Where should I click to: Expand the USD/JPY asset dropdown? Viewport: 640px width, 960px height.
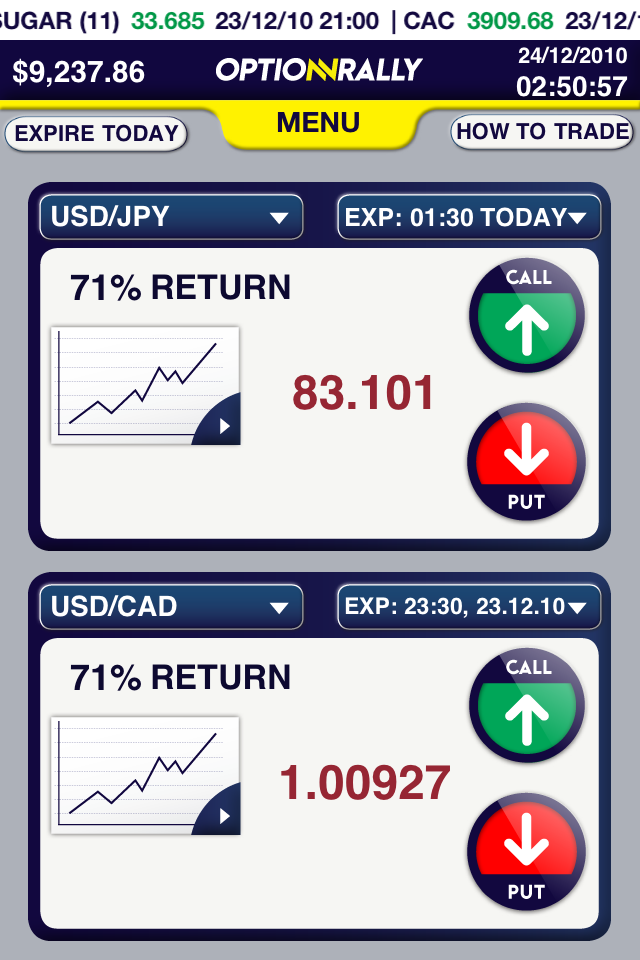pos(171,217)
